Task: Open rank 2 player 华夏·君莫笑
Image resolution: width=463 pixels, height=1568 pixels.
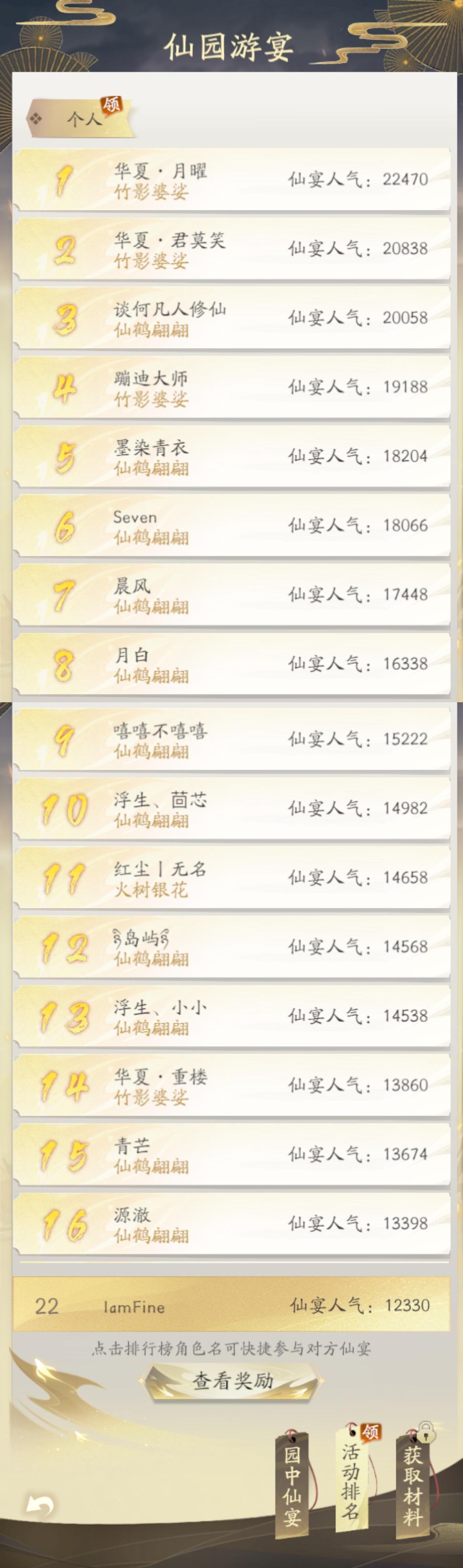Action: pos(231,249)
